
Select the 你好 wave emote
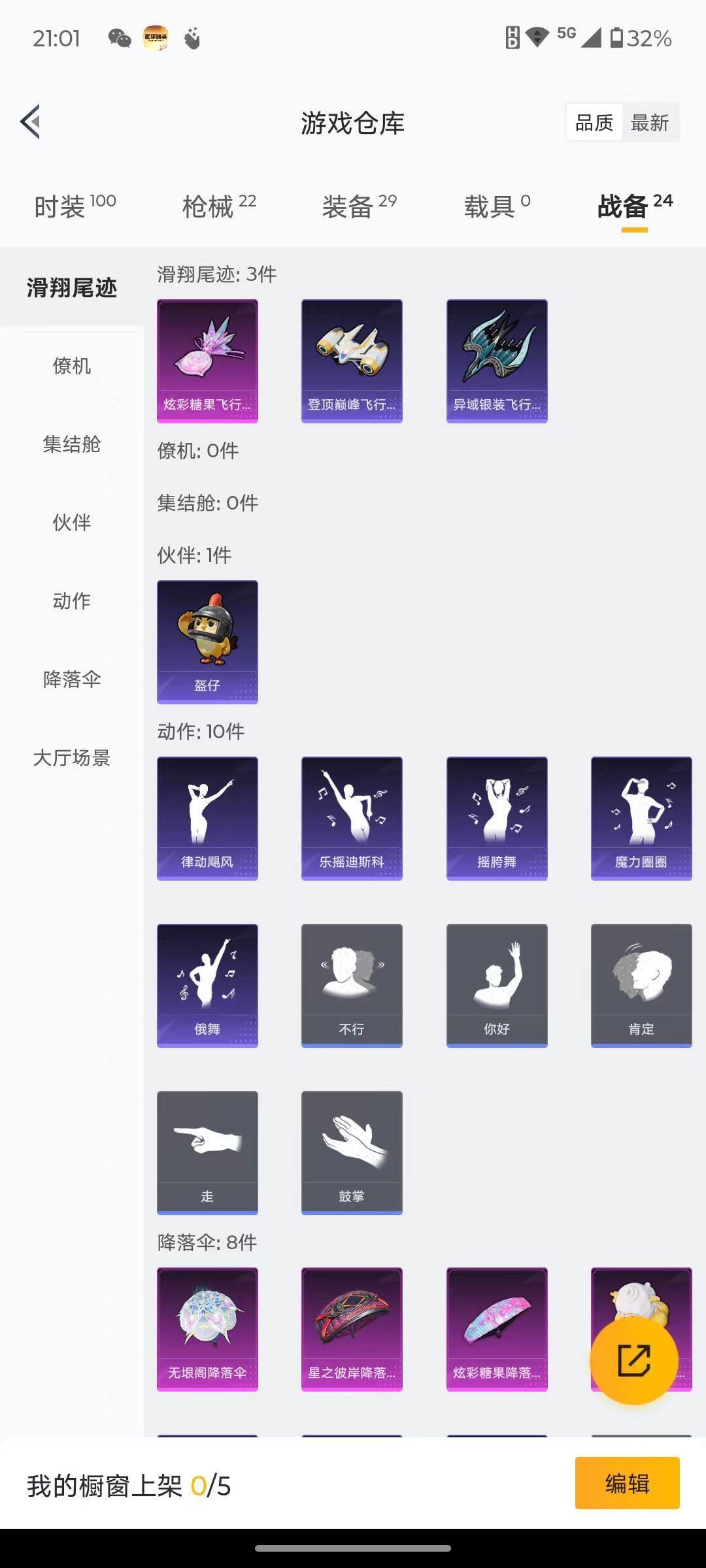click(496, 985)
